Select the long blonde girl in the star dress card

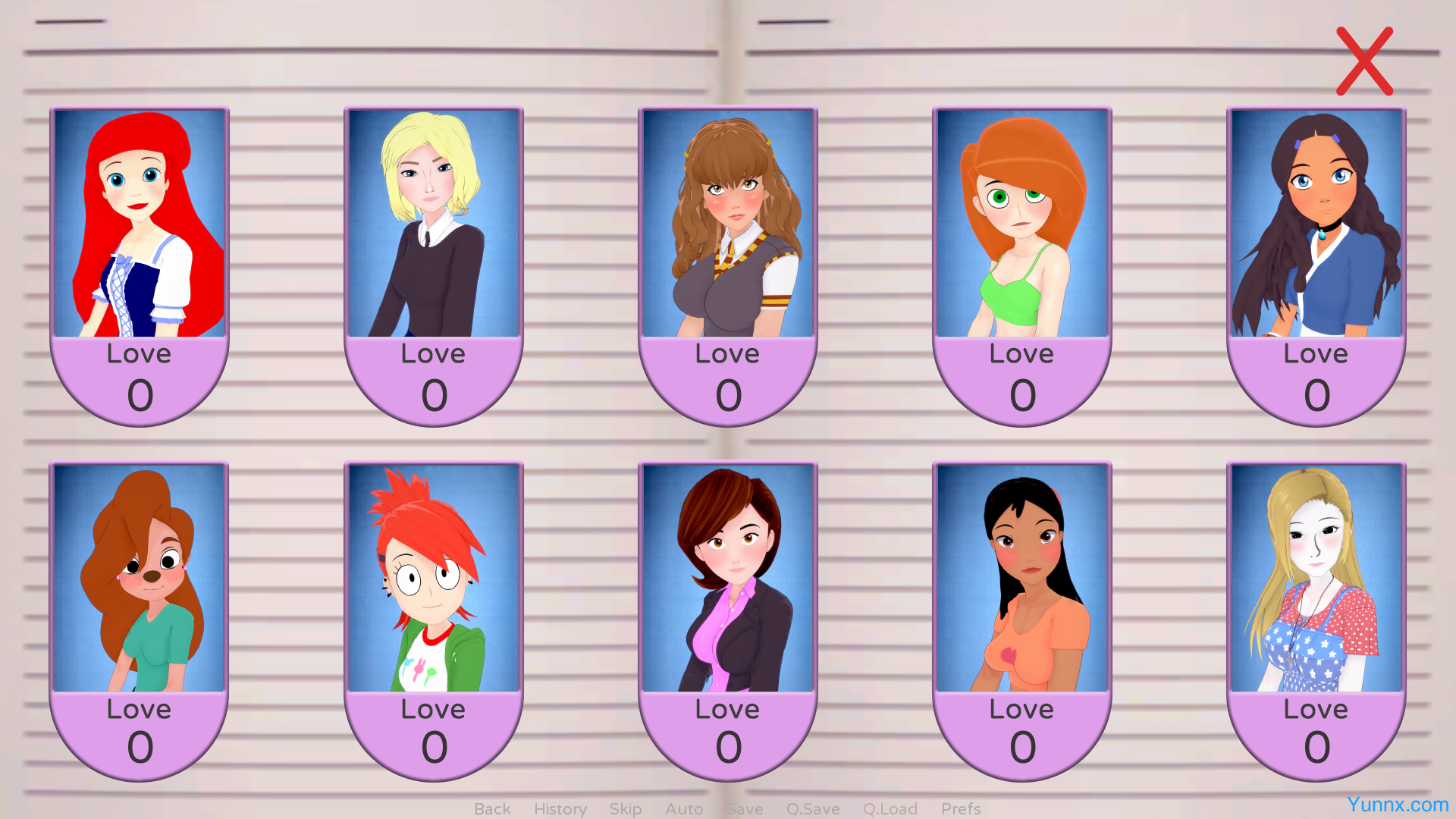point(1316,579)
